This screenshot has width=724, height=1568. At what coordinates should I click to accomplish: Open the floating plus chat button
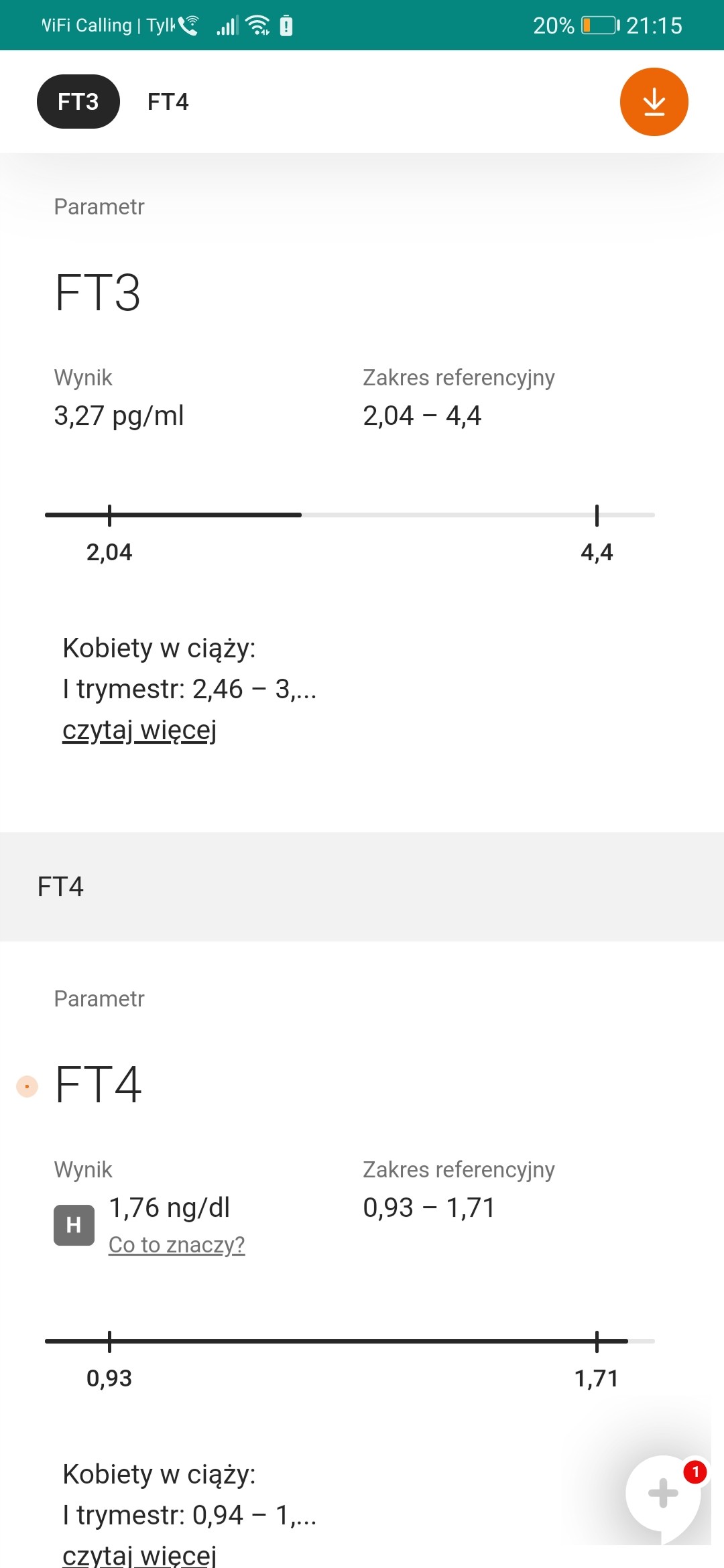tap(662, 1493)
